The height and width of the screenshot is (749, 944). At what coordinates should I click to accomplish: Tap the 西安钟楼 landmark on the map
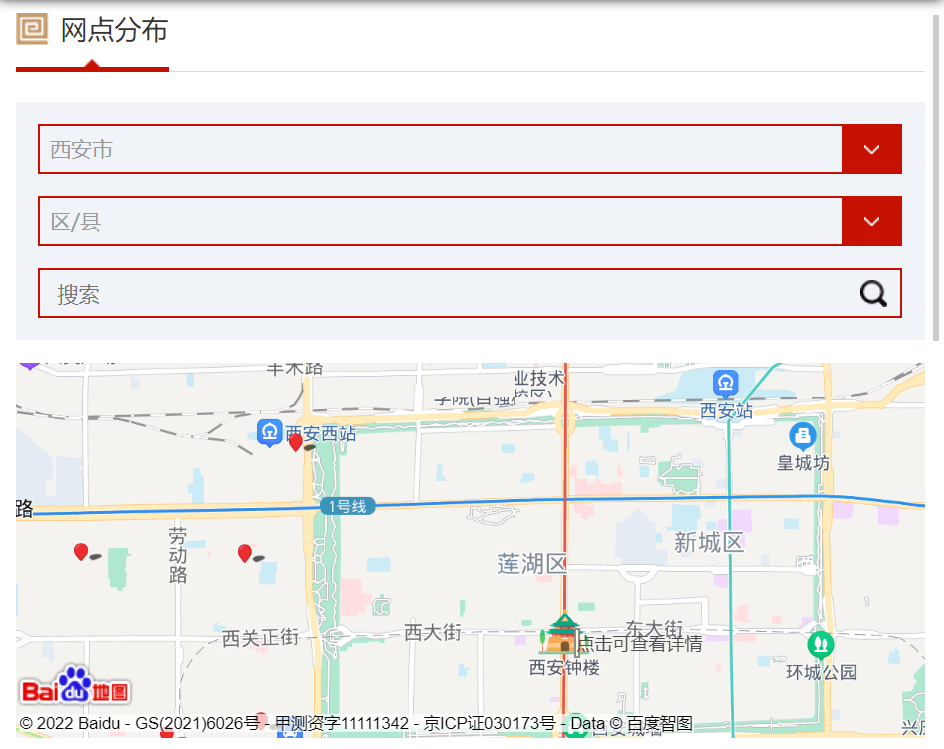(563, 636)
